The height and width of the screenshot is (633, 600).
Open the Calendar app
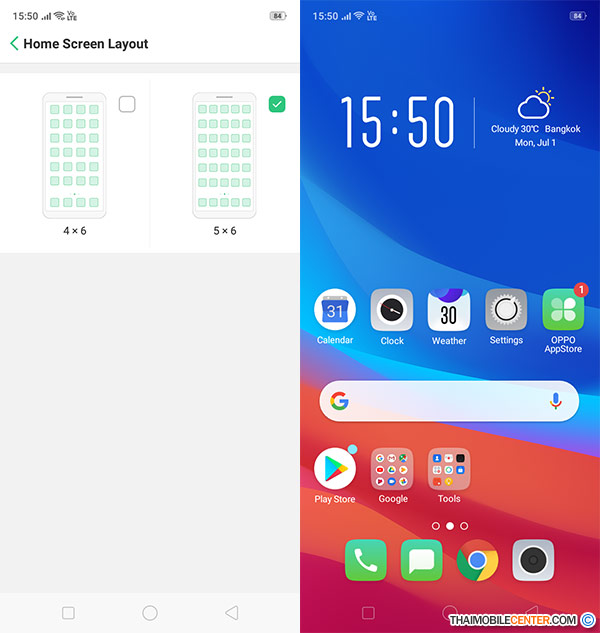[x=335, y=310]
